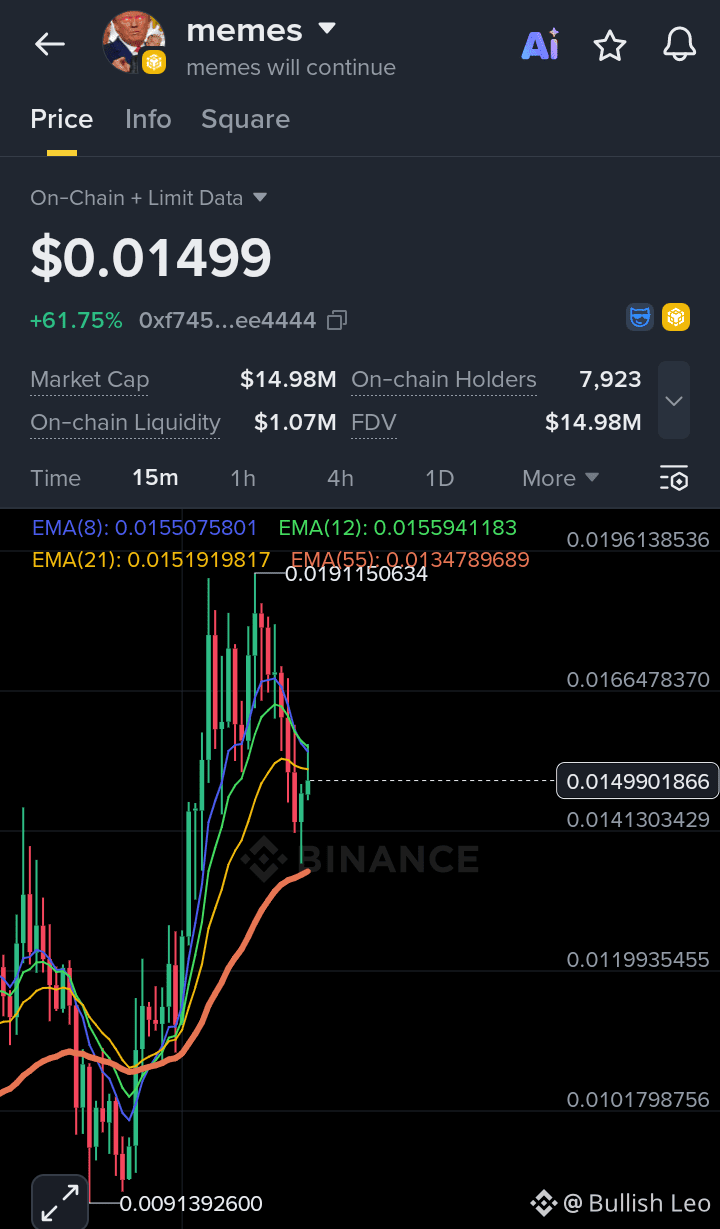Viewport: 720px width, 1229px height.
Task: Expand token stats with the chevron
Action: 673,400
